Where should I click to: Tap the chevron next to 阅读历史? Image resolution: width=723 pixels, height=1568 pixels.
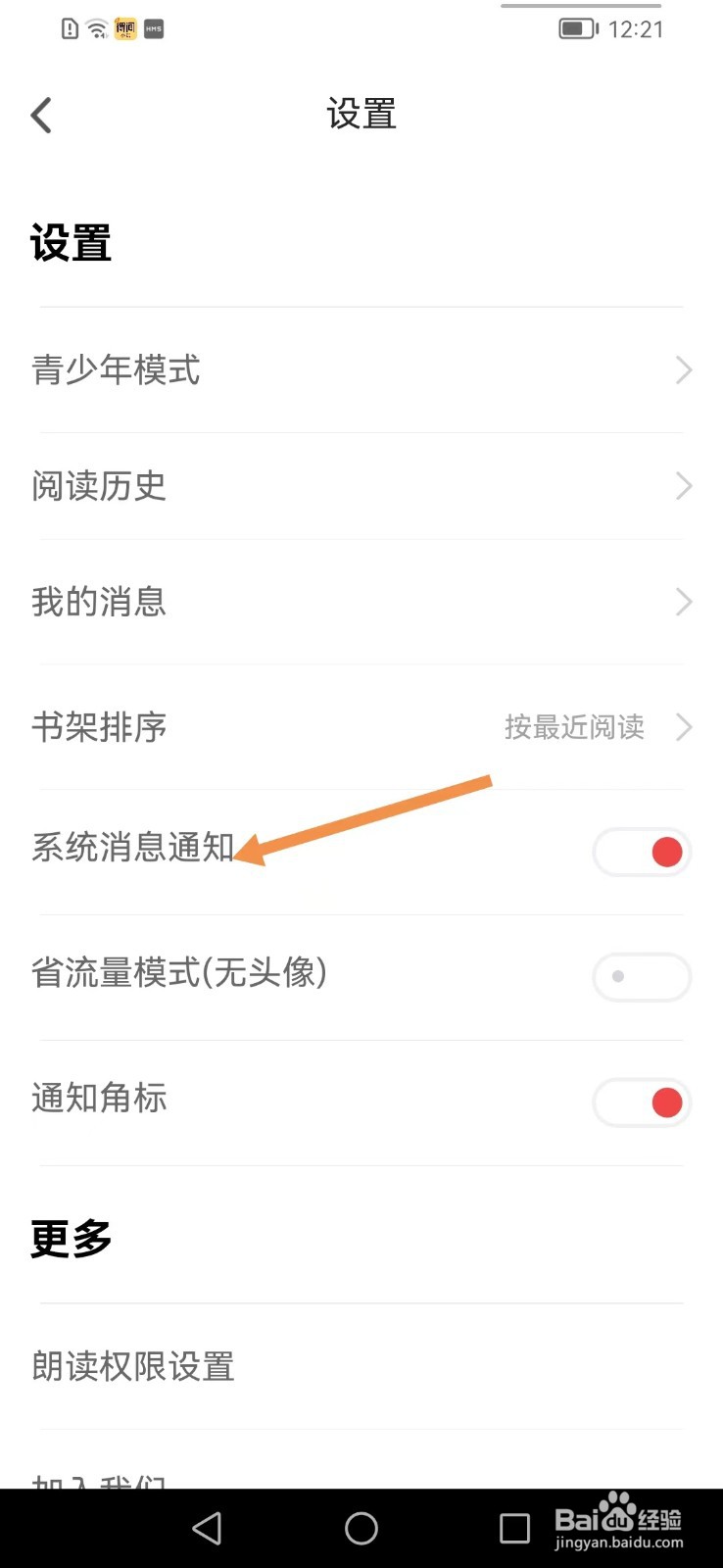click(x=683, y=486)
